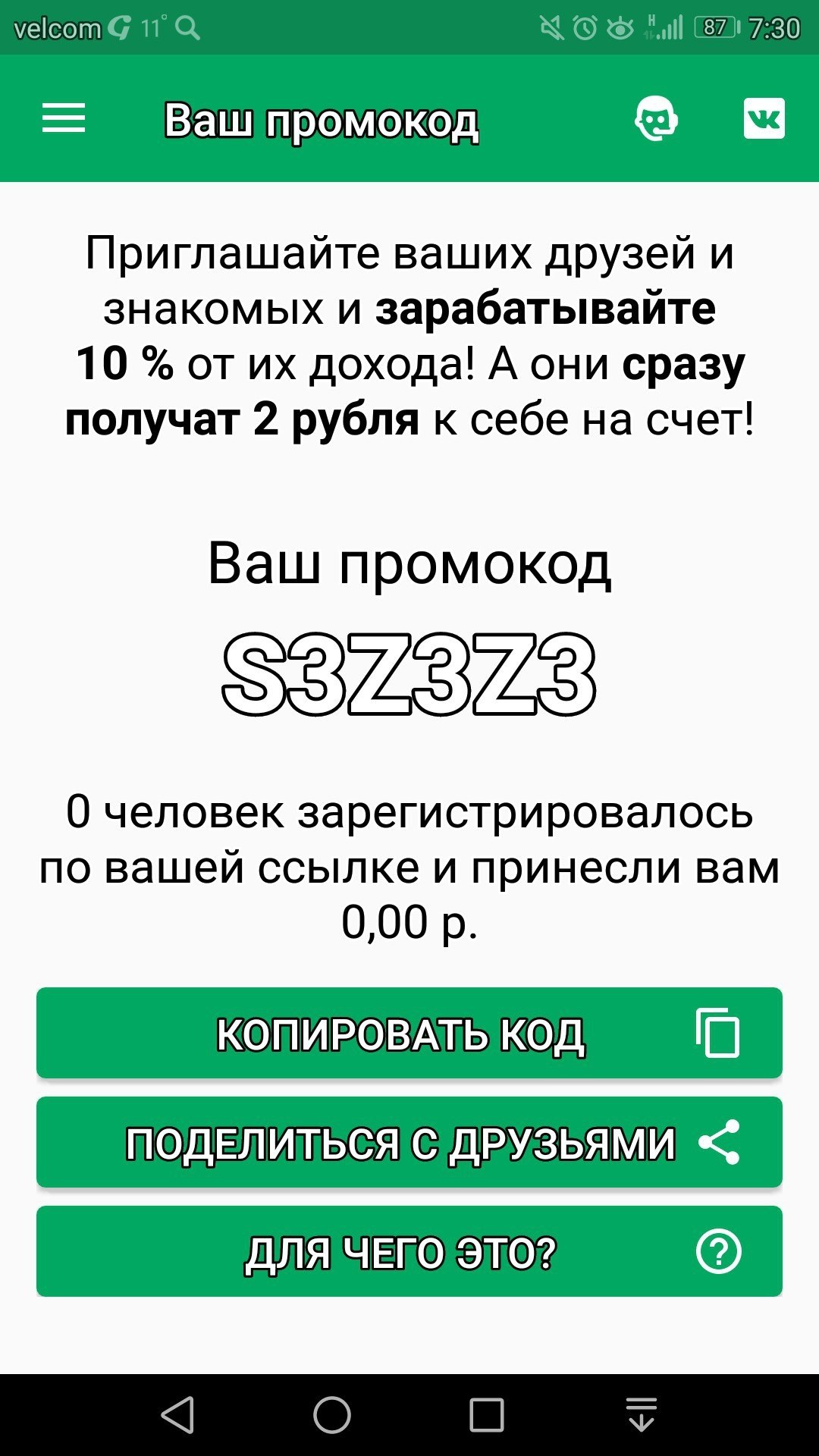
Task: Open the support agent icon
Action: tap(656, 119)
